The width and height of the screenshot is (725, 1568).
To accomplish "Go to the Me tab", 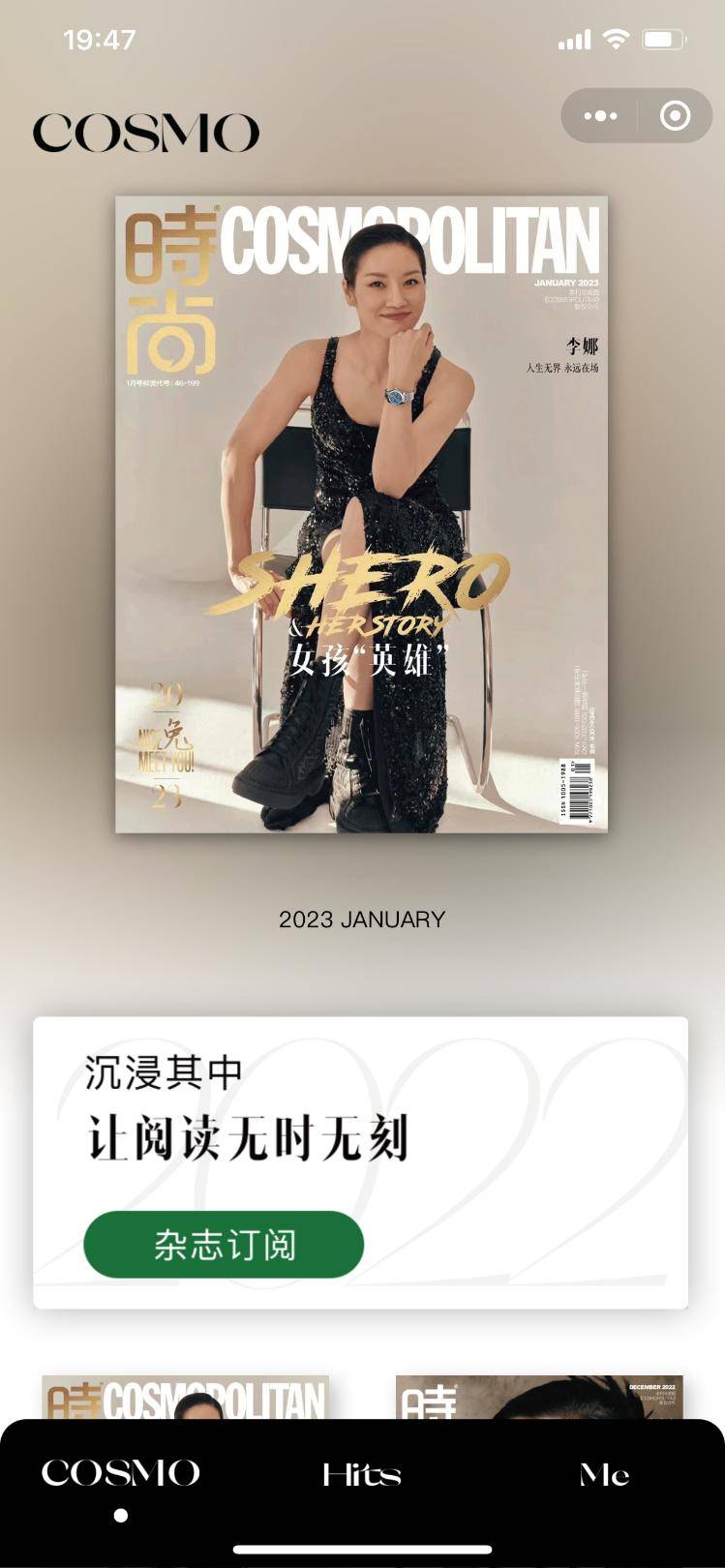I will click(603, 1474).
